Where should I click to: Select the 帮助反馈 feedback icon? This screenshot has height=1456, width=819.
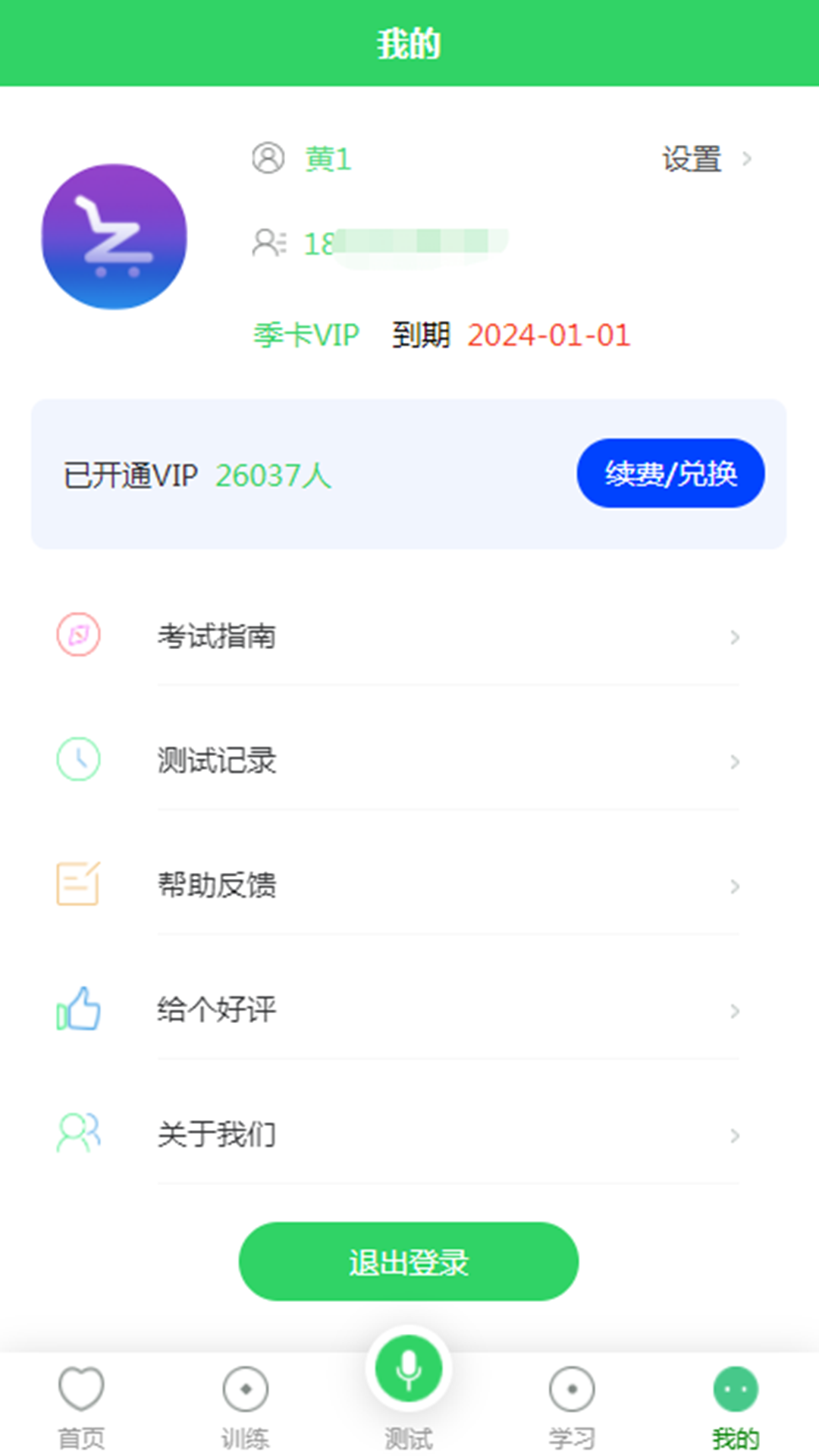[77, 885]
